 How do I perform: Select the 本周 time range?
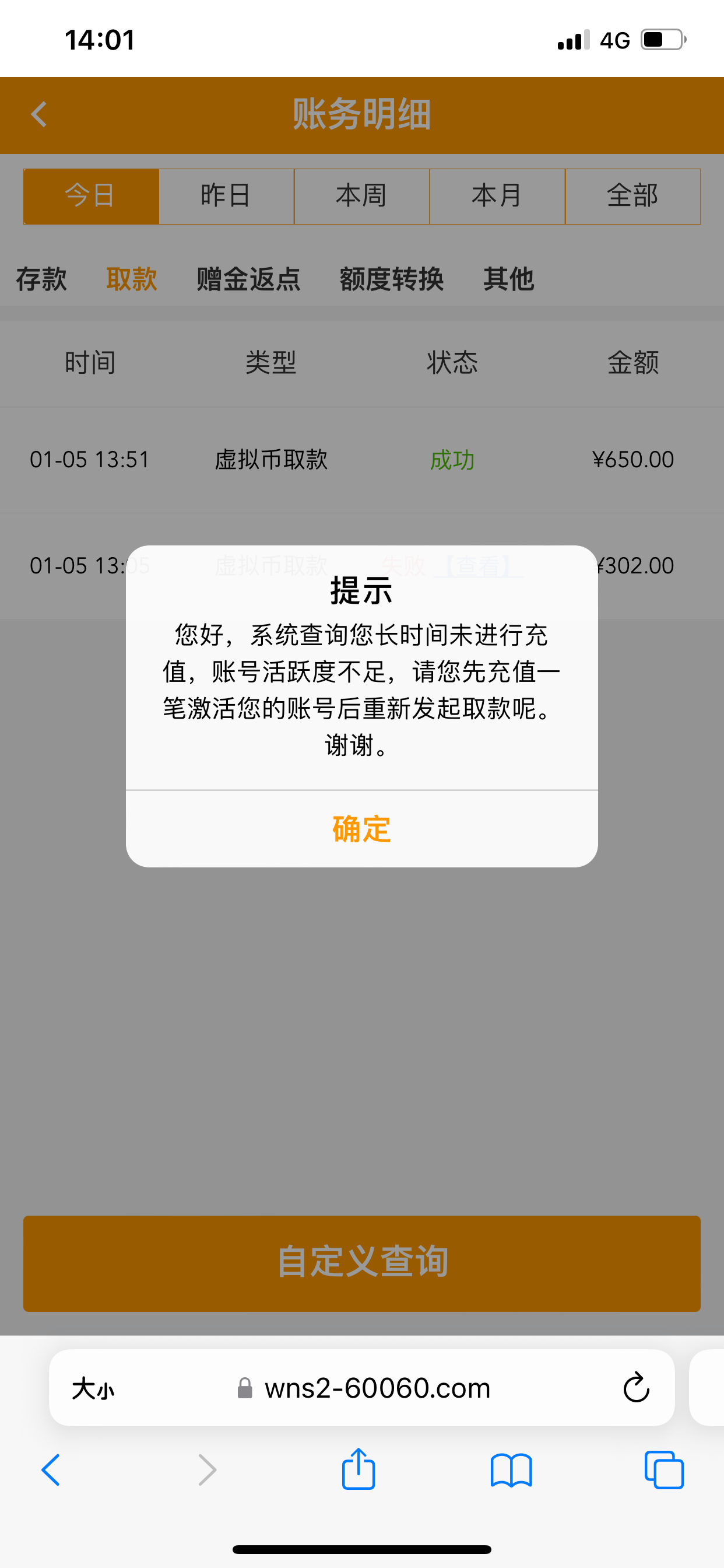[362, 196]
